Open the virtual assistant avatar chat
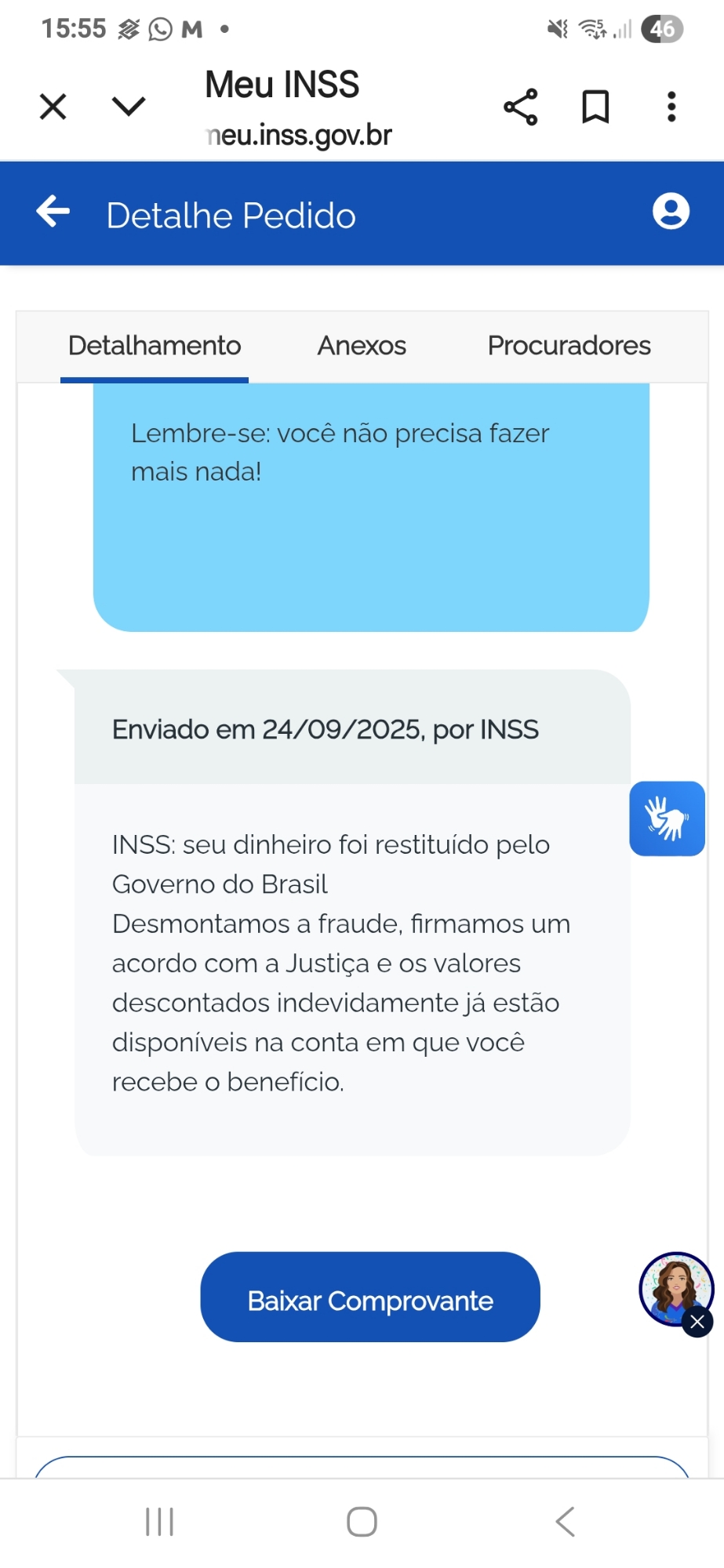This screenshot has height=1568, width=724. (671, 1286)
